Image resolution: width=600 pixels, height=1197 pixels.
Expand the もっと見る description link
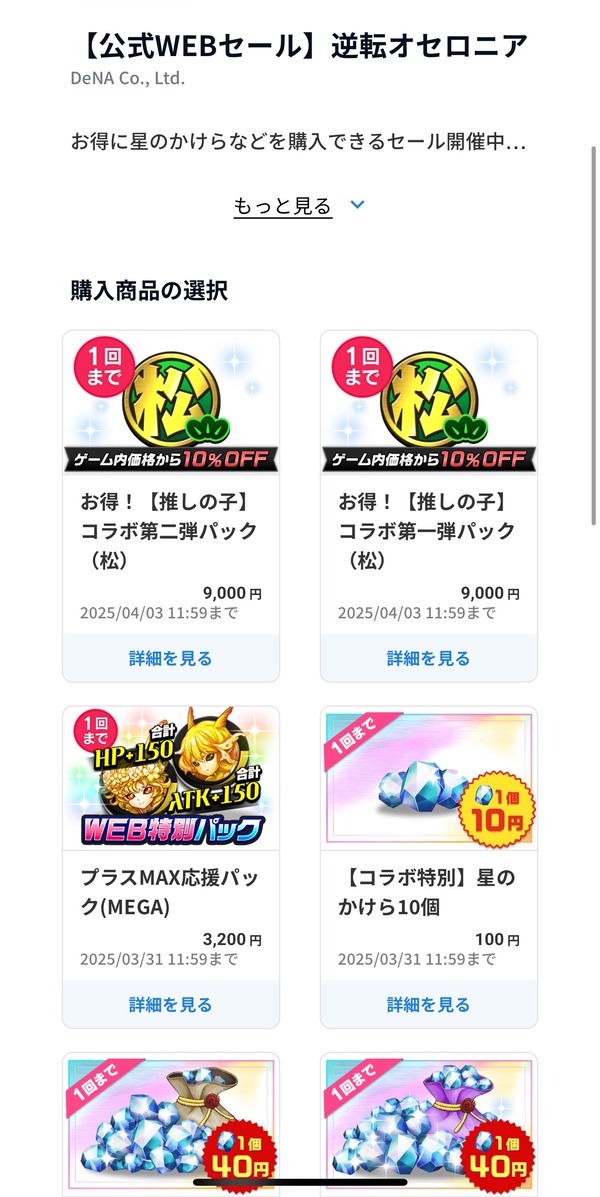pyautogui.click(x=299, y=205)
